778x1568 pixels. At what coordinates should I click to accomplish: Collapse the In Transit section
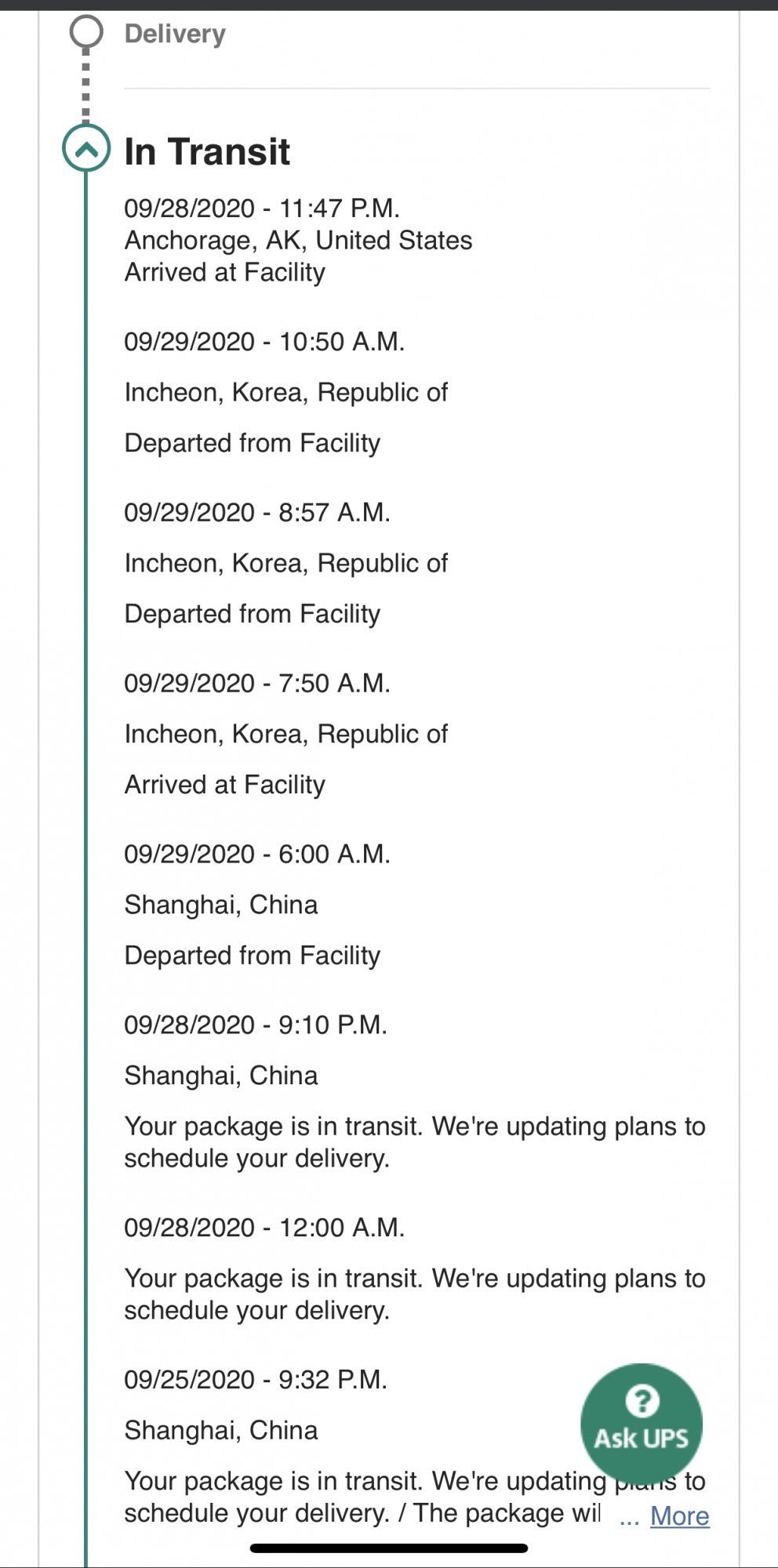pos(86,148)
